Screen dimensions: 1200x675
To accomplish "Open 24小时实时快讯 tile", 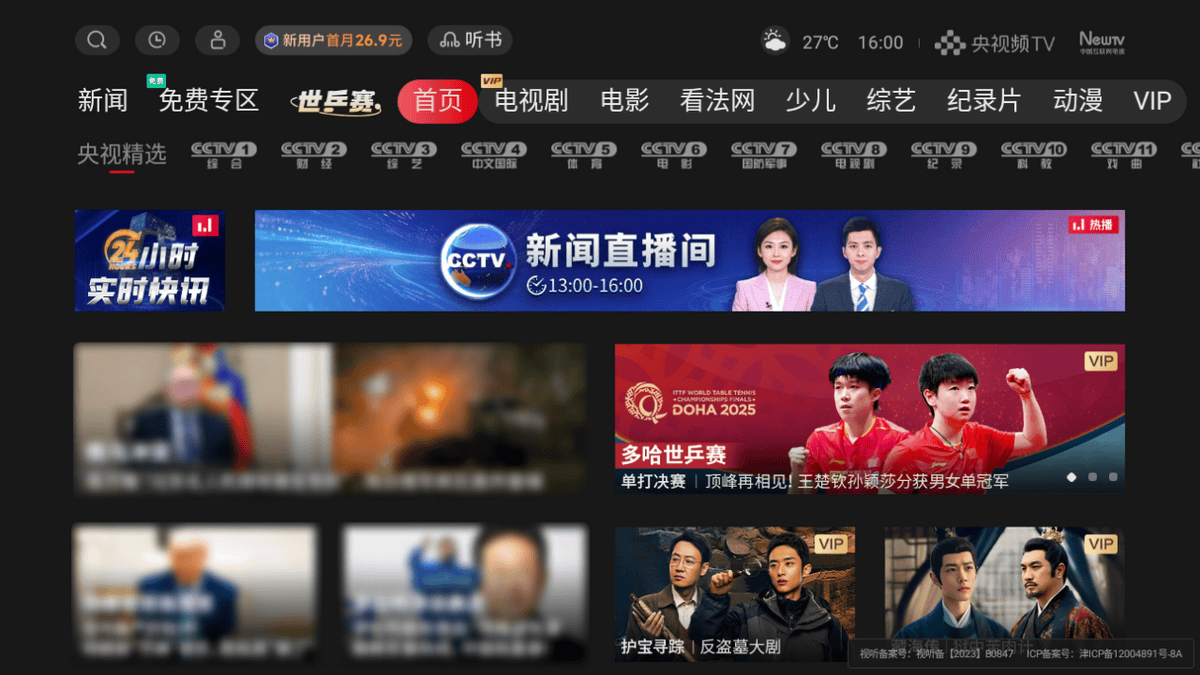I will [149, 261].
